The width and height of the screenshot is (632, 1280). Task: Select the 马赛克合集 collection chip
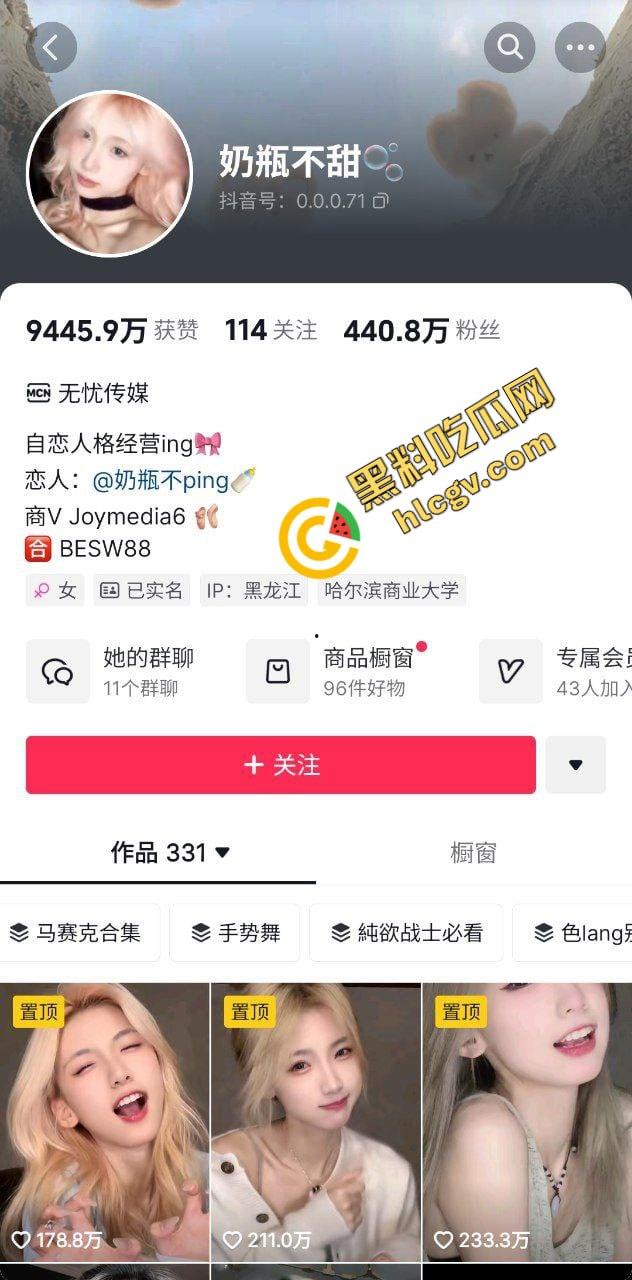75,933
